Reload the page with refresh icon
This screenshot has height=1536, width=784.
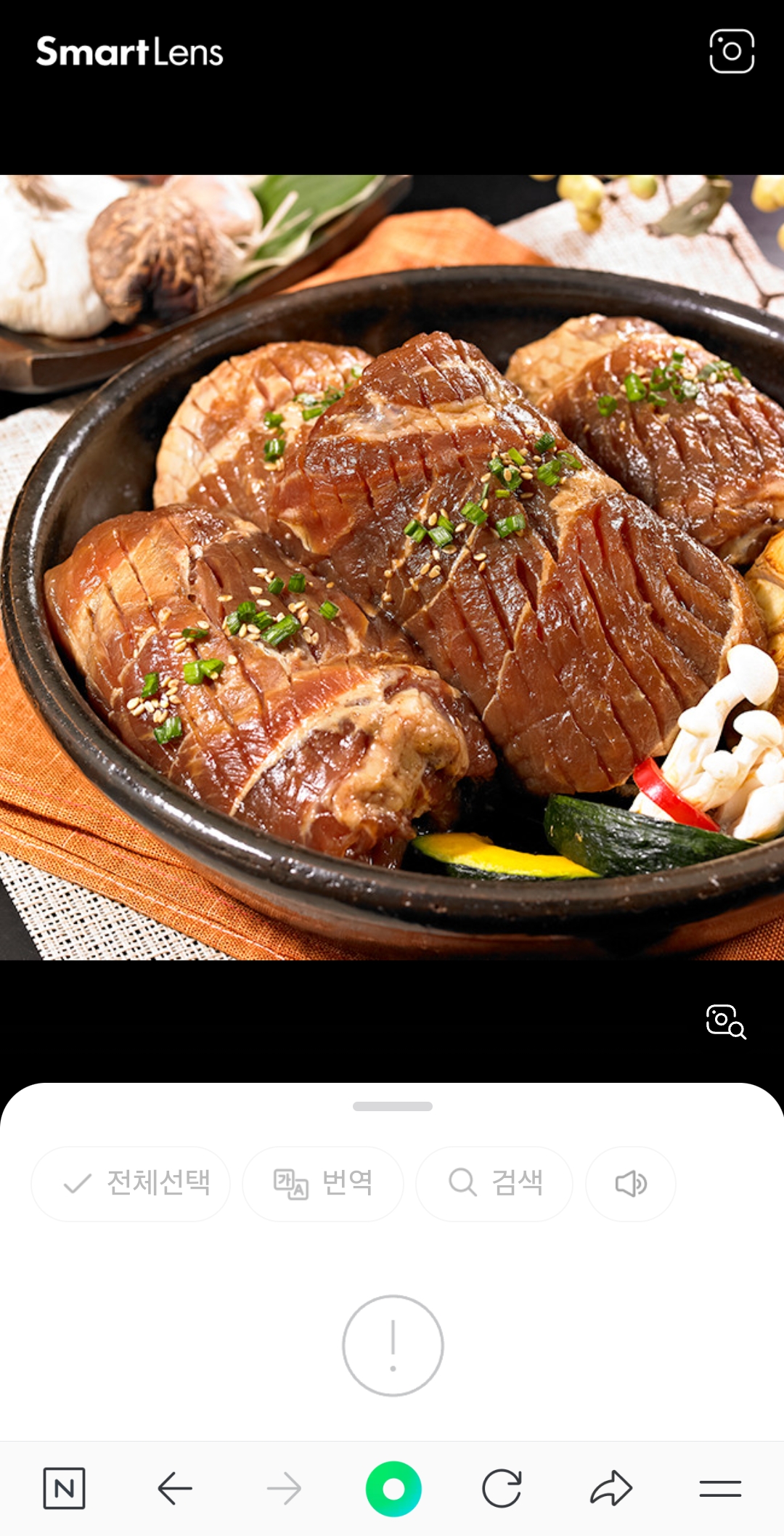(502, 1488)
